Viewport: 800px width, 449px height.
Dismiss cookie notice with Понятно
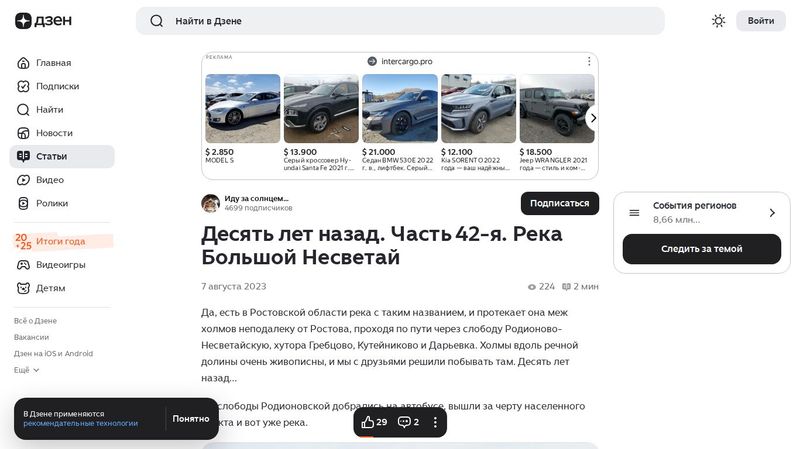pos(191,419)
